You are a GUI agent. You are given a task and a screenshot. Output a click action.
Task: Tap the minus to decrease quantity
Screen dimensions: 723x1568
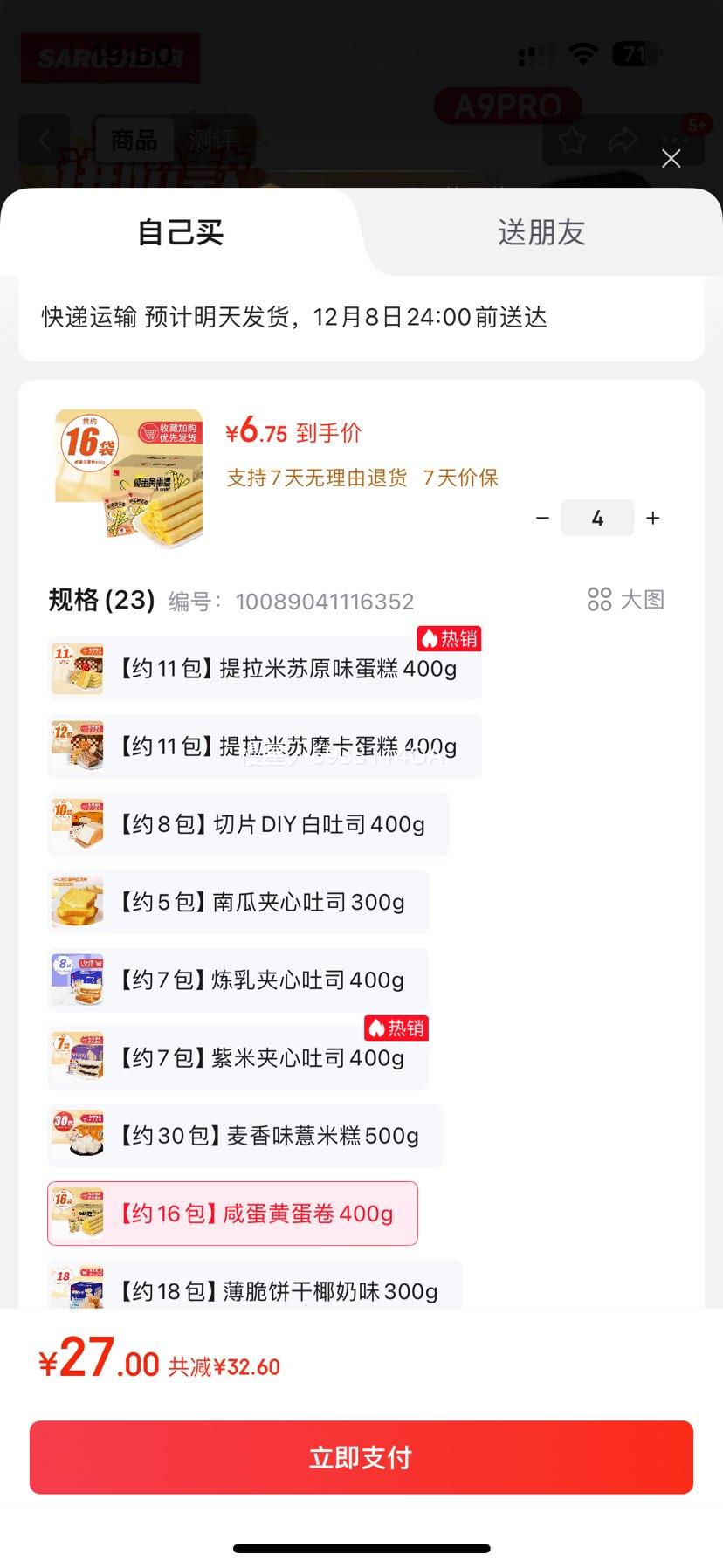(x=542, y=518)
